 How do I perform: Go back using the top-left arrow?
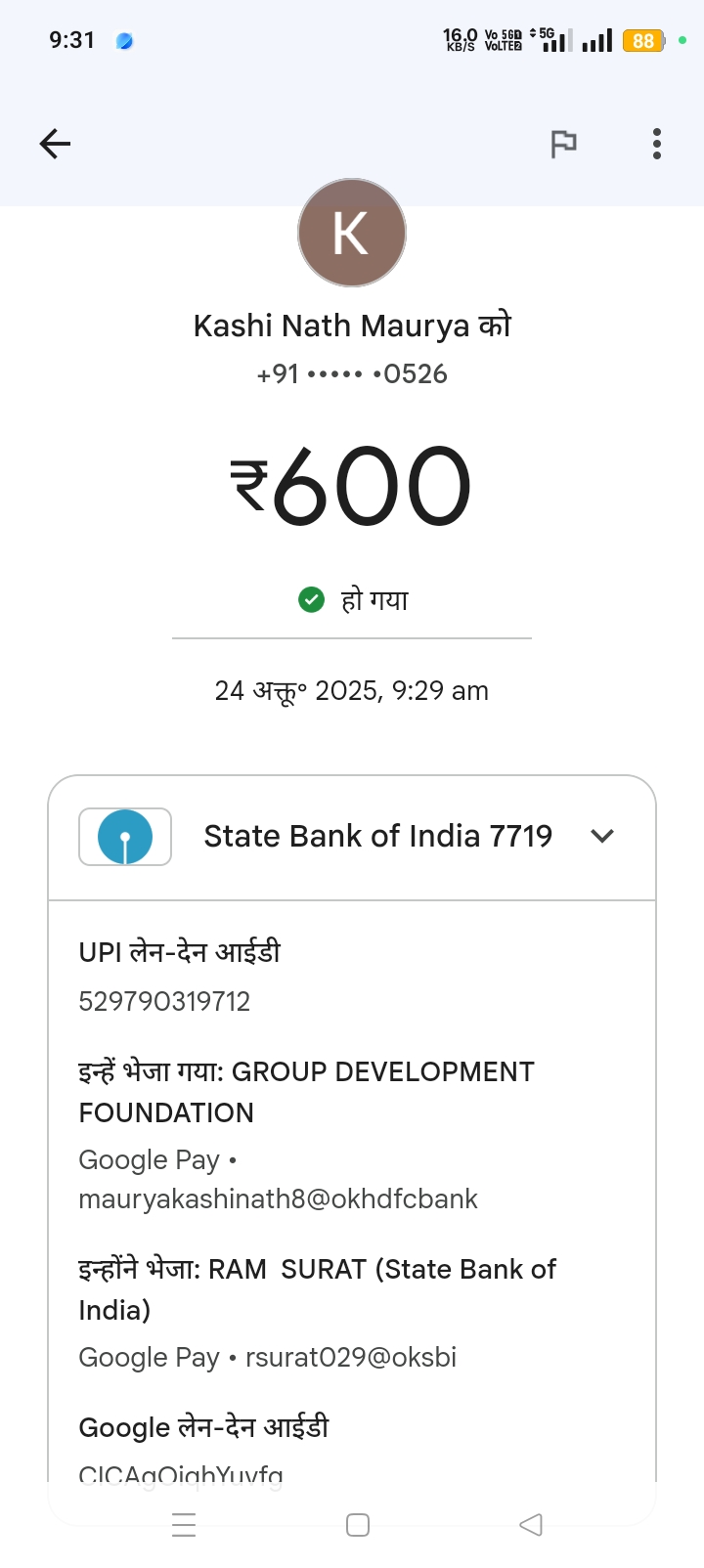pos(55,144)
